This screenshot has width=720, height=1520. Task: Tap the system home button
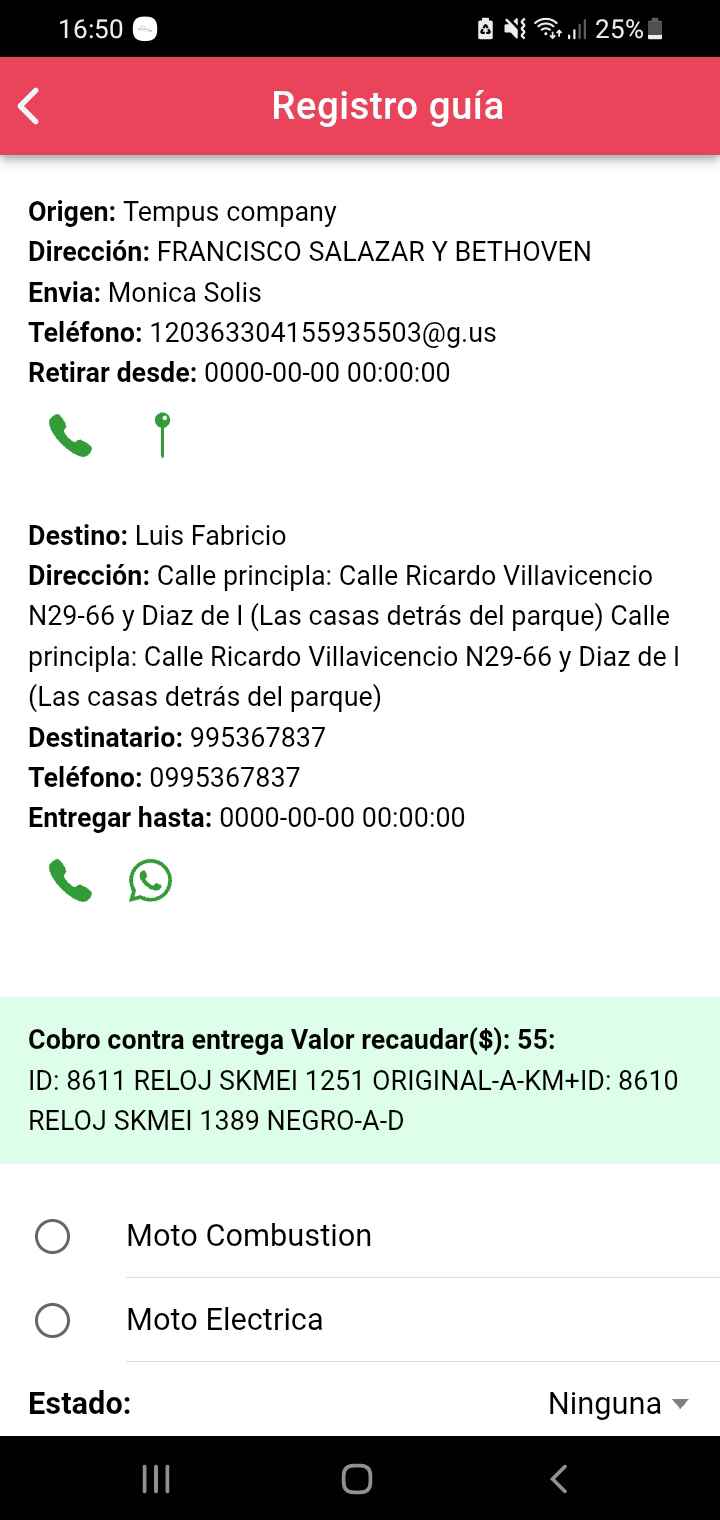(x=357, y=1479)
